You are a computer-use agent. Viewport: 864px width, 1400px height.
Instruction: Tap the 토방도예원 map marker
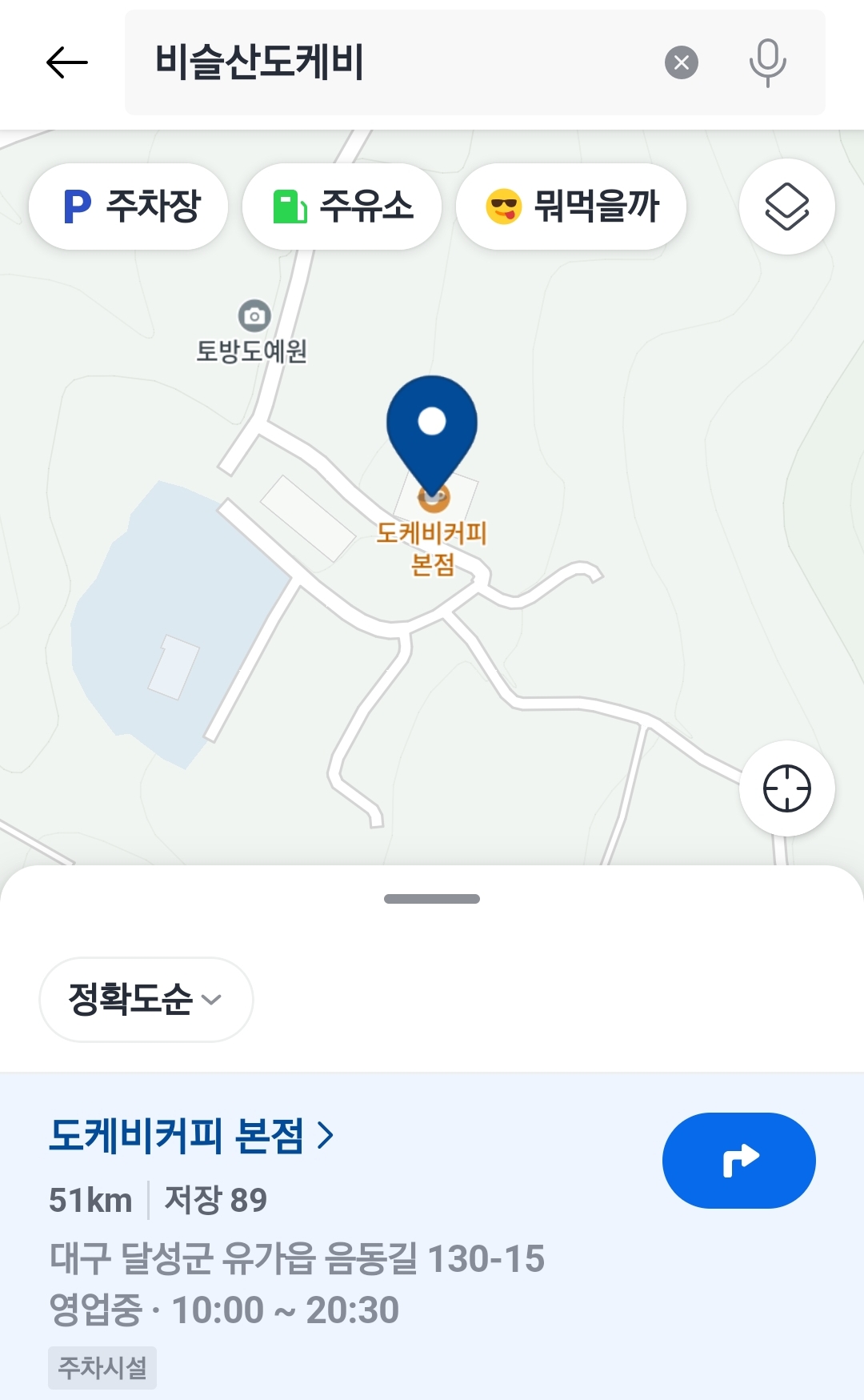[254, 317]
